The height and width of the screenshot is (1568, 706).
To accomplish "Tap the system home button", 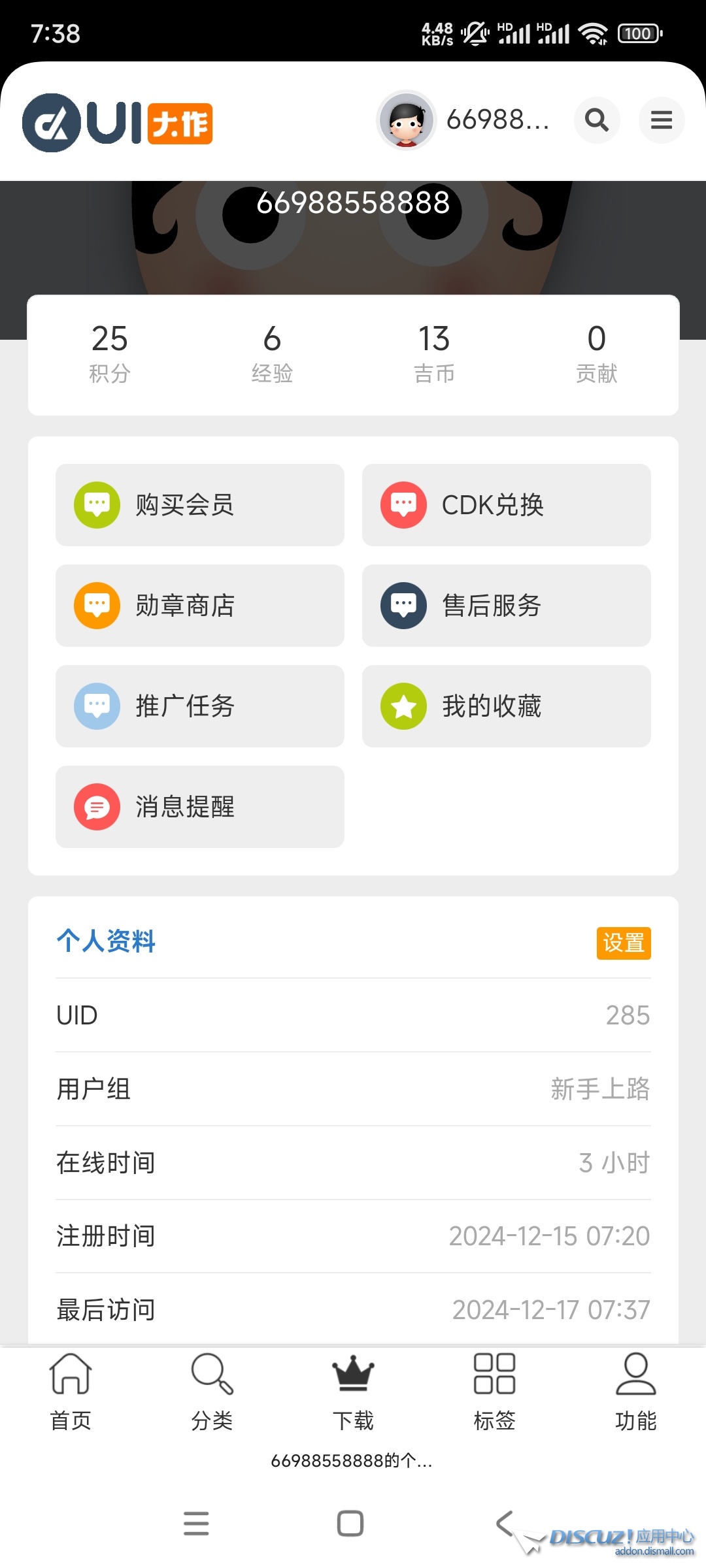I will [350, 1524].
